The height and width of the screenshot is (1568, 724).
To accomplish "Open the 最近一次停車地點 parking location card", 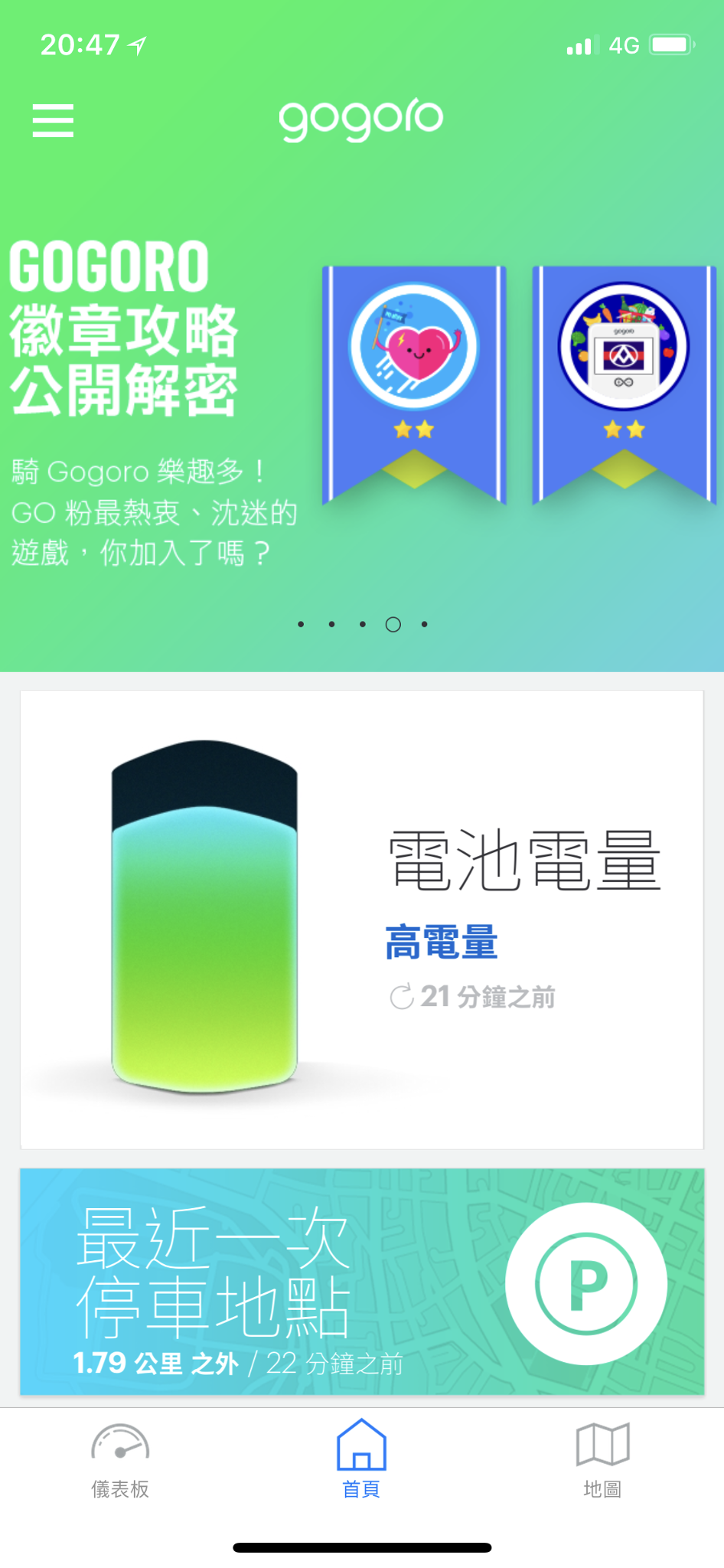I will click(361, 1281).
